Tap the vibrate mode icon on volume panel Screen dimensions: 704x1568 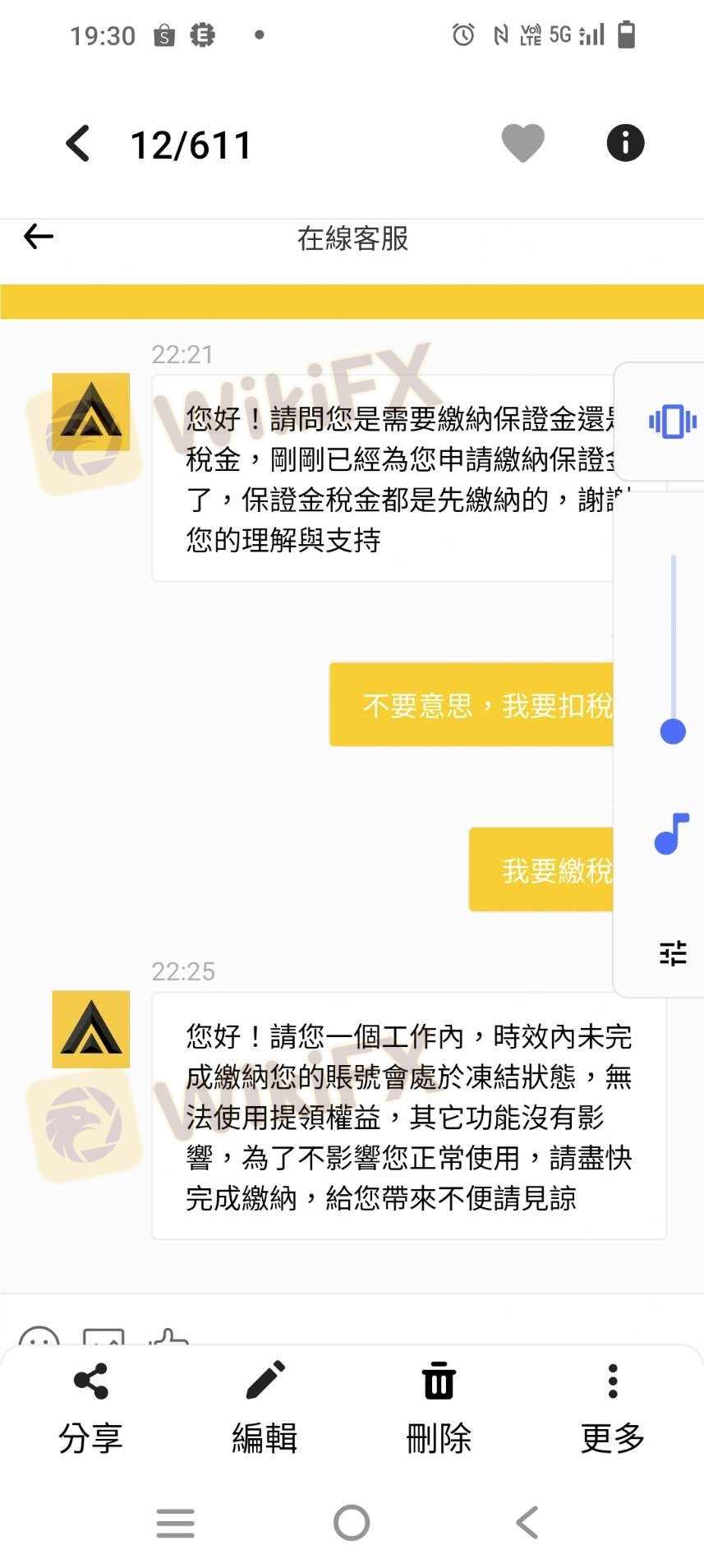672,421
